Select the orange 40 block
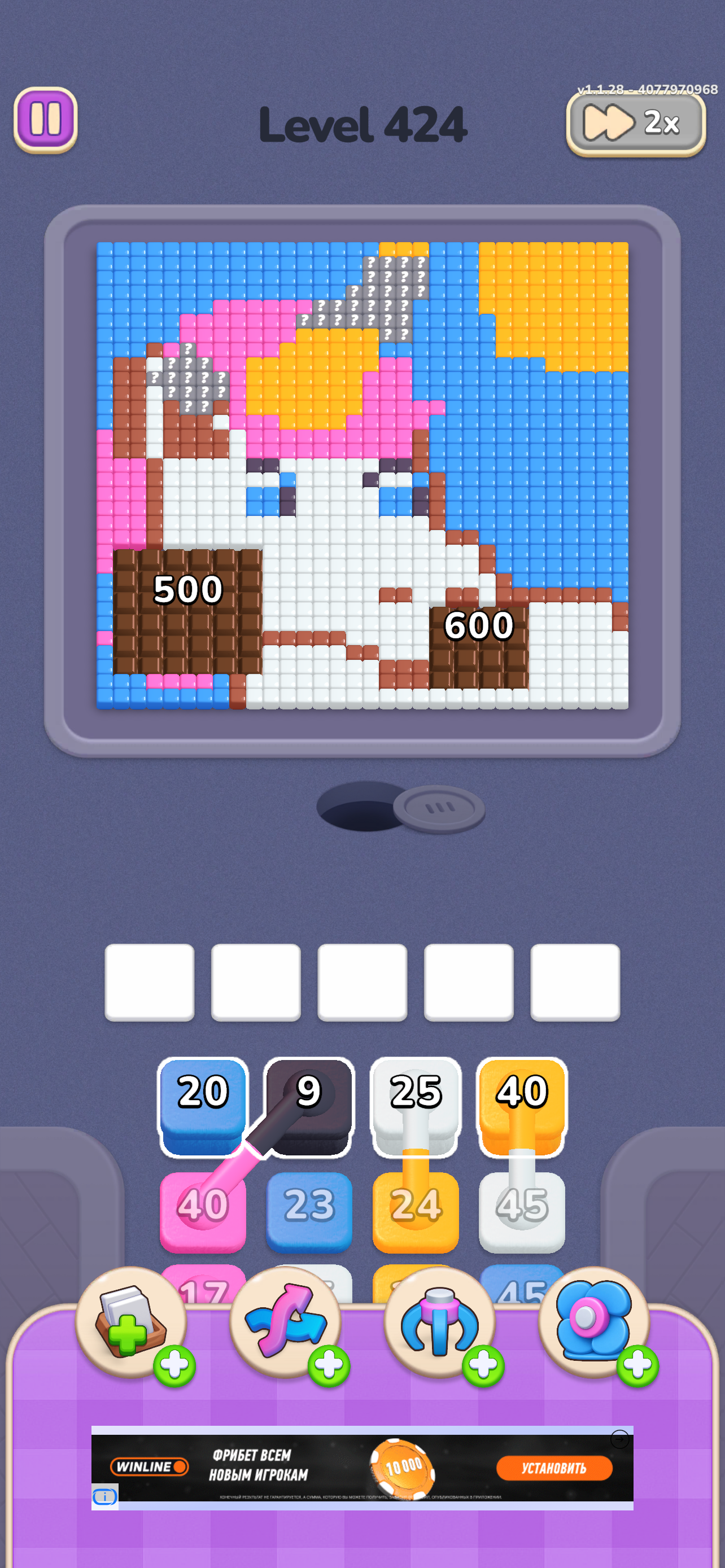Viewport: 725px width, 1568px height. coord(522,1106)
